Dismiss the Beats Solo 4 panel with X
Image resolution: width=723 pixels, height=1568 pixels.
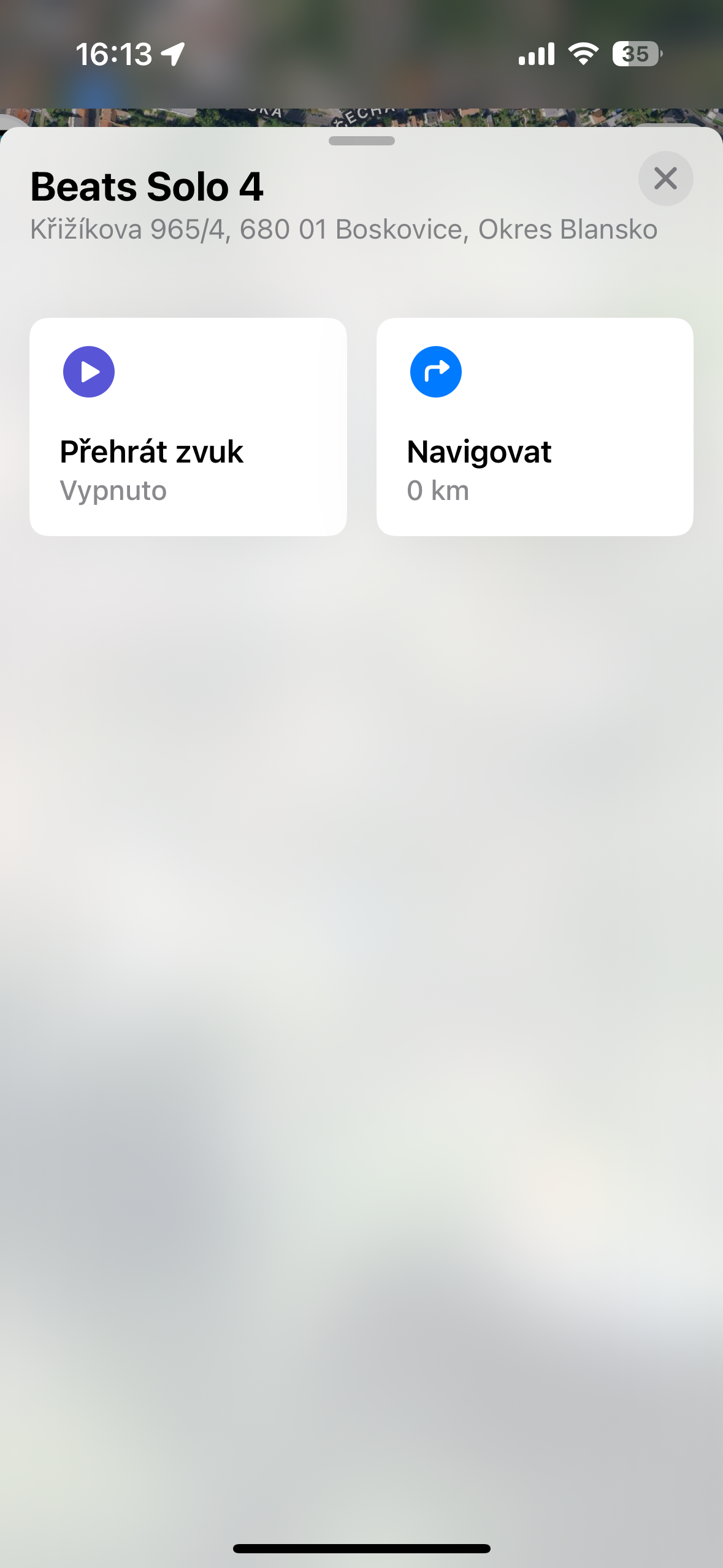point(666,179)
